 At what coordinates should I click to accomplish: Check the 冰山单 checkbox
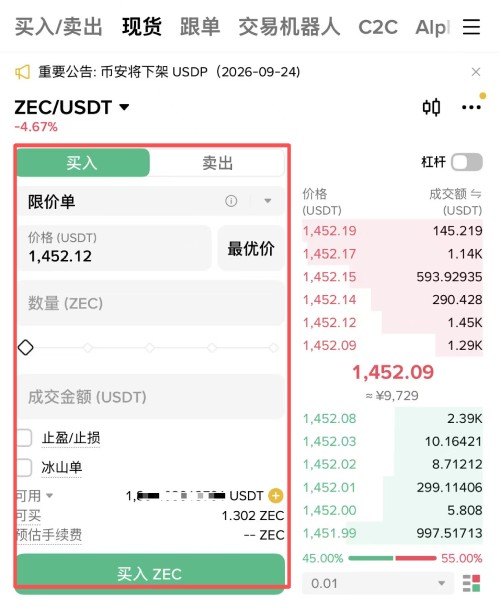coord(24,467)
